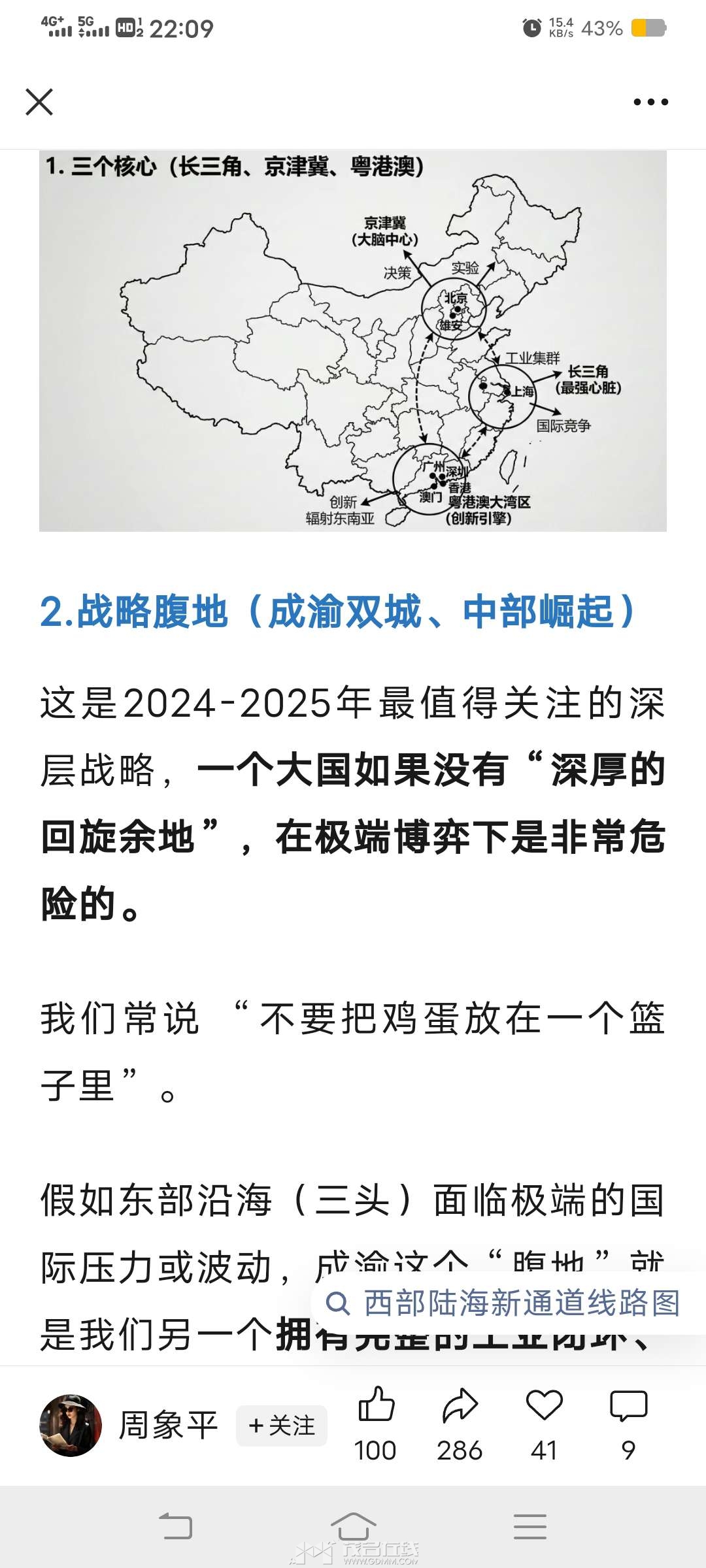
Task: Go back using system navigation button
Action: [x=176, y=1527]
